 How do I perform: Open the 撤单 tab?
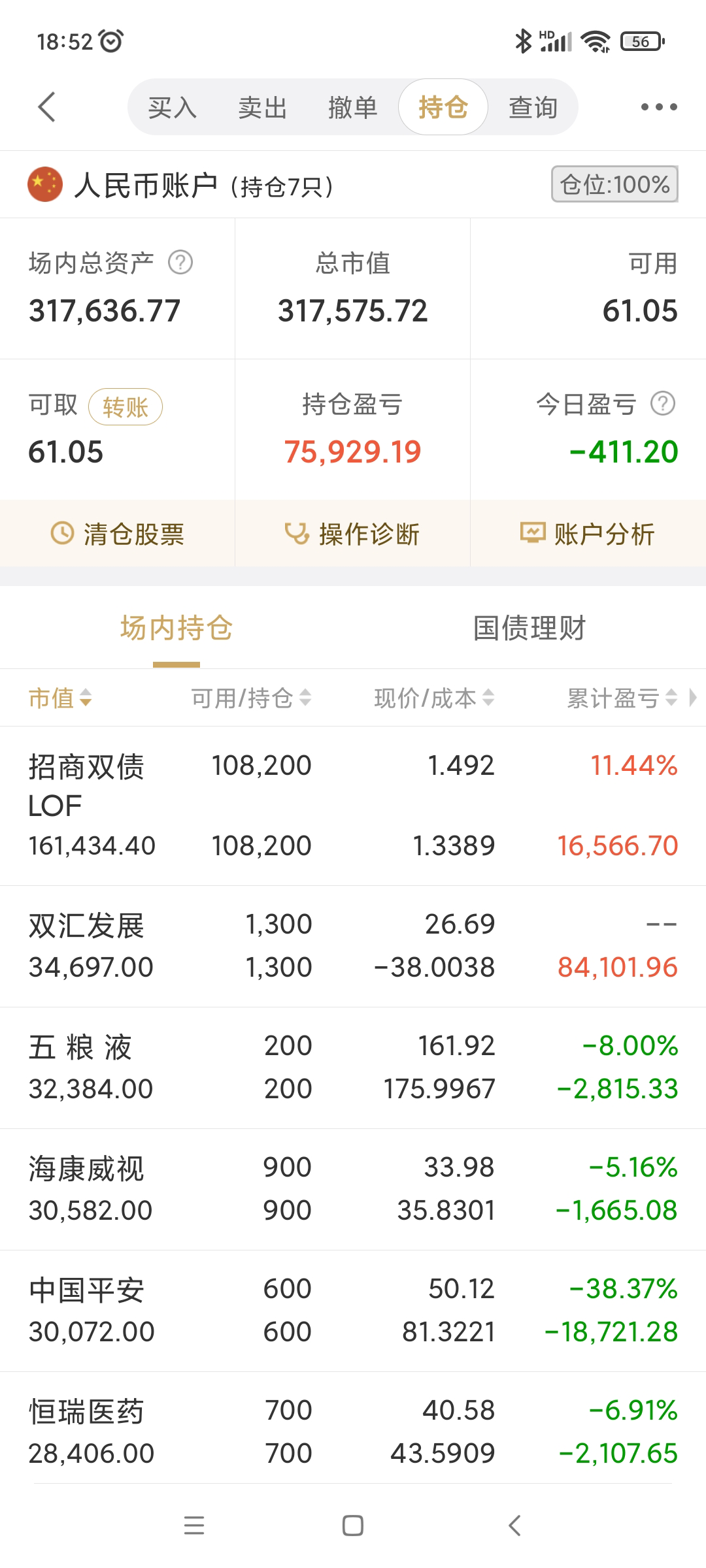coord(352,107)
